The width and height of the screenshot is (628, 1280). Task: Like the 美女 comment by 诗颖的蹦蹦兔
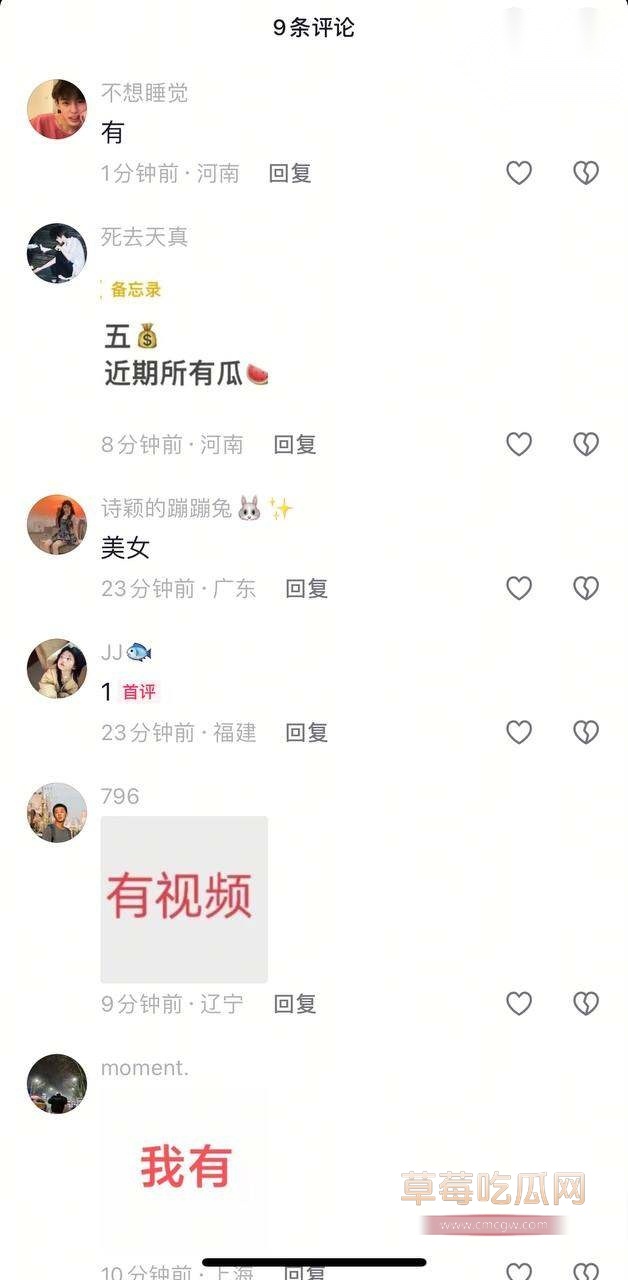[518, 588]
